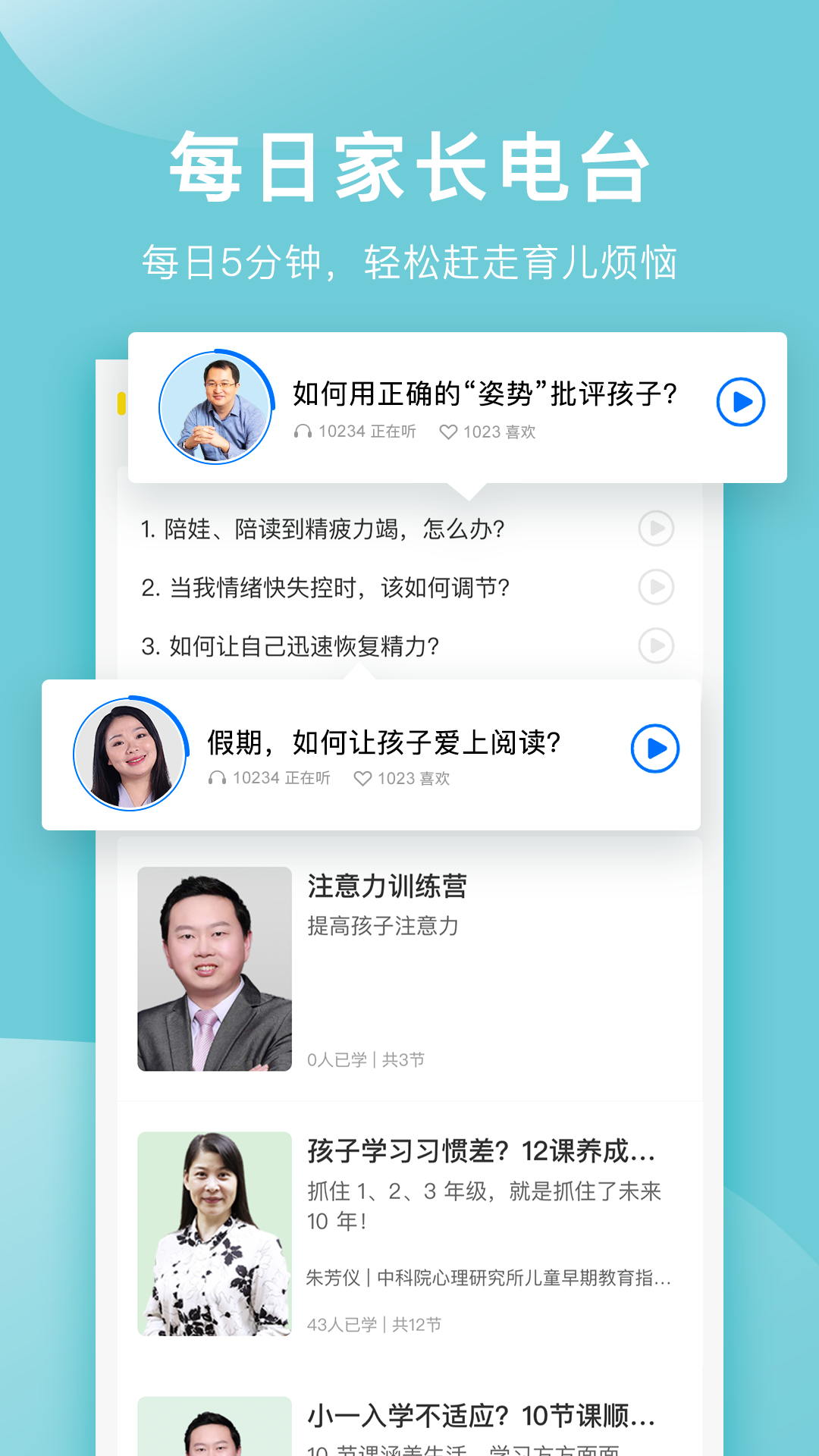The height and width of the screenshot is (1456, 819).
Task: Play episode 1 about parenting exhaustion
Action: [x=657, y=530]
